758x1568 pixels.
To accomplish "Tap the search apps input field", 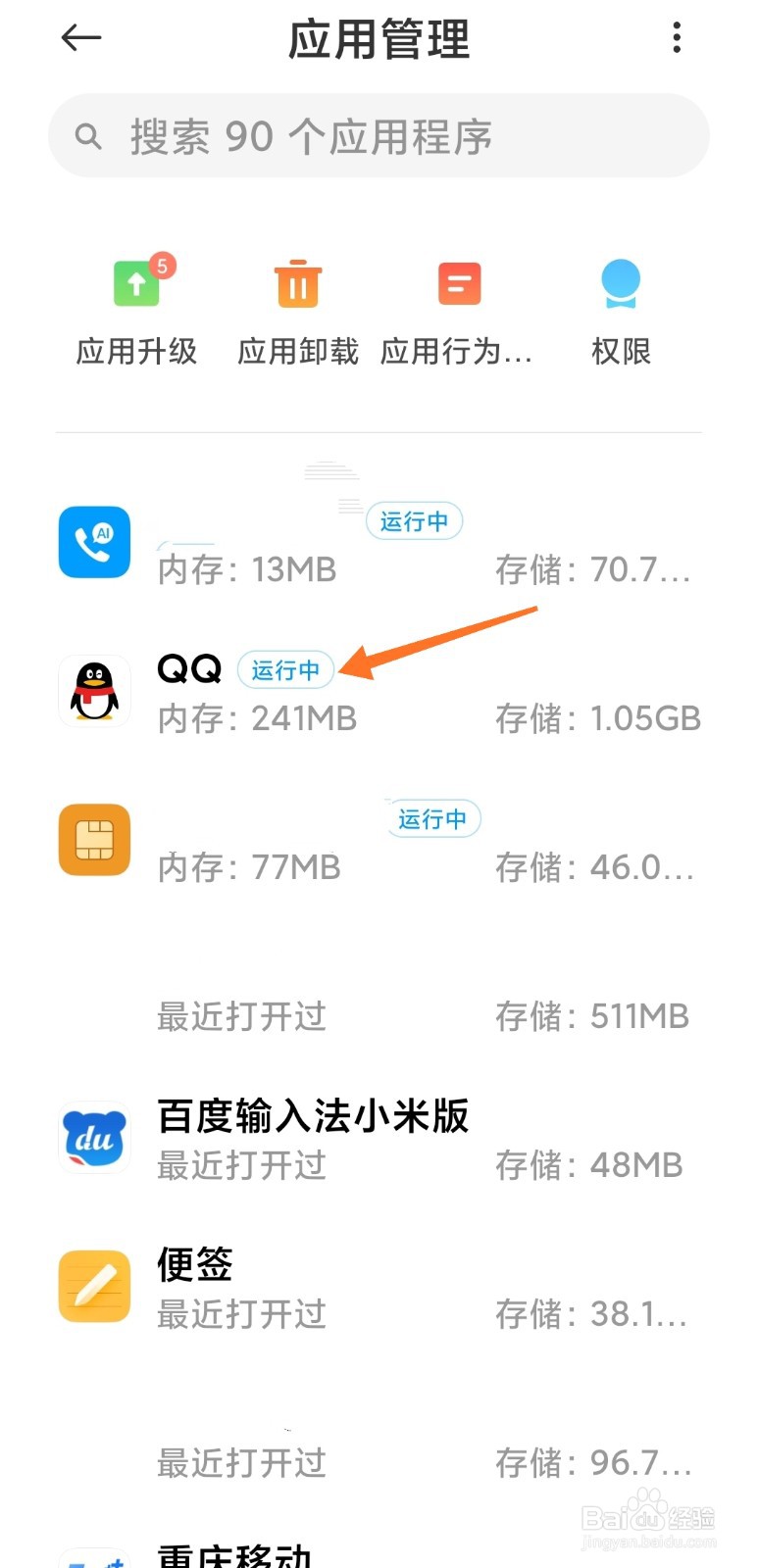I will [x=379, y=135].
